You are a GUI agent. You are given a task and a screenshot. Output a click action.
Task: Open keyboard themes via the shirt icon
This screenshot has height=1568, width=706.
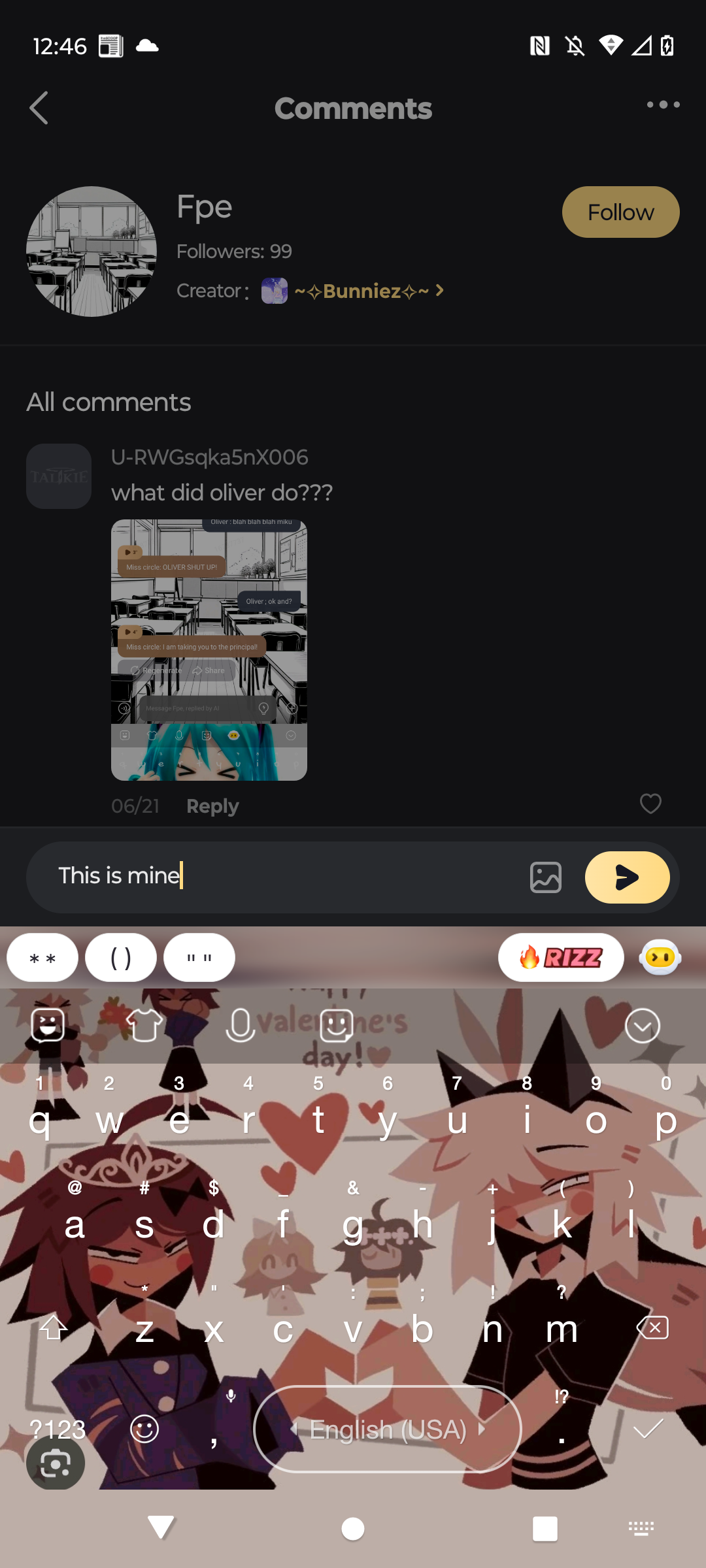point(144,1026)
